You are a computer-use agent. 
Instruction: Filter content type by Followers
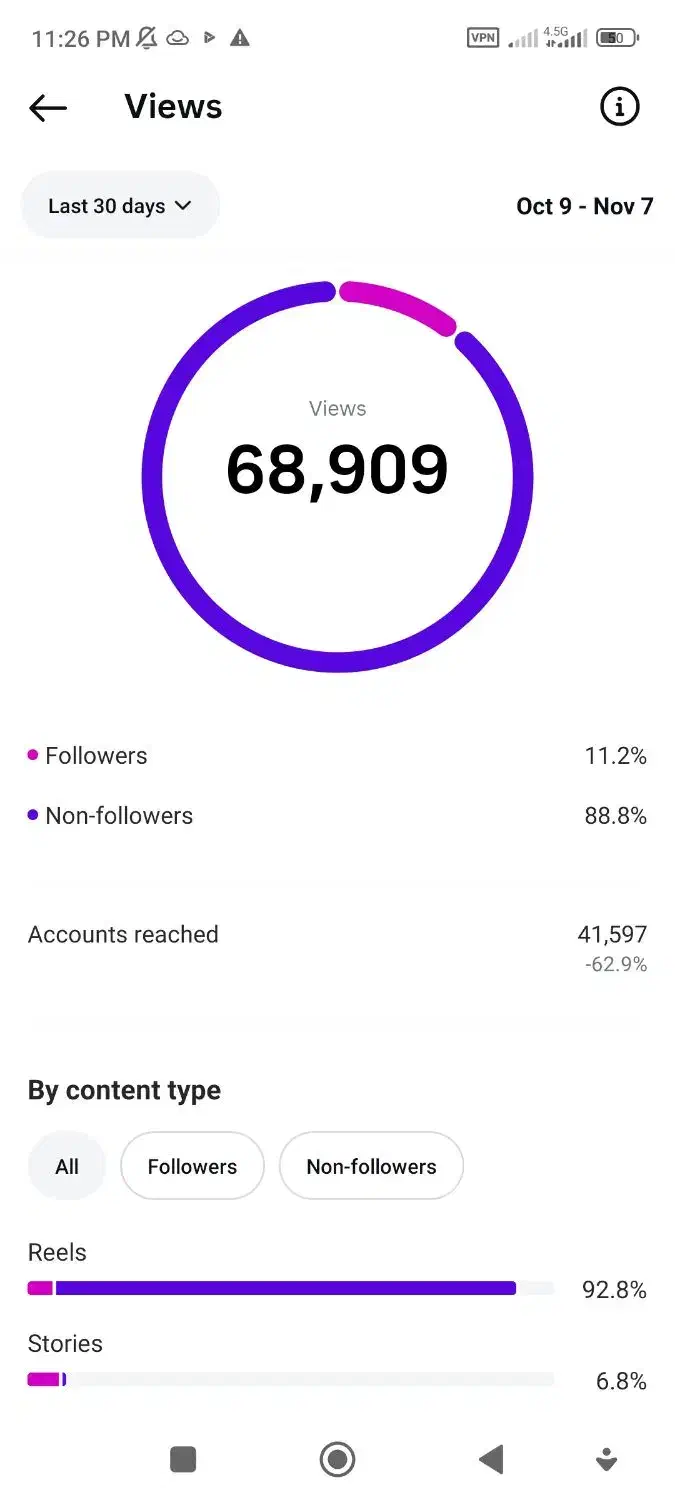click(192, 1166)
